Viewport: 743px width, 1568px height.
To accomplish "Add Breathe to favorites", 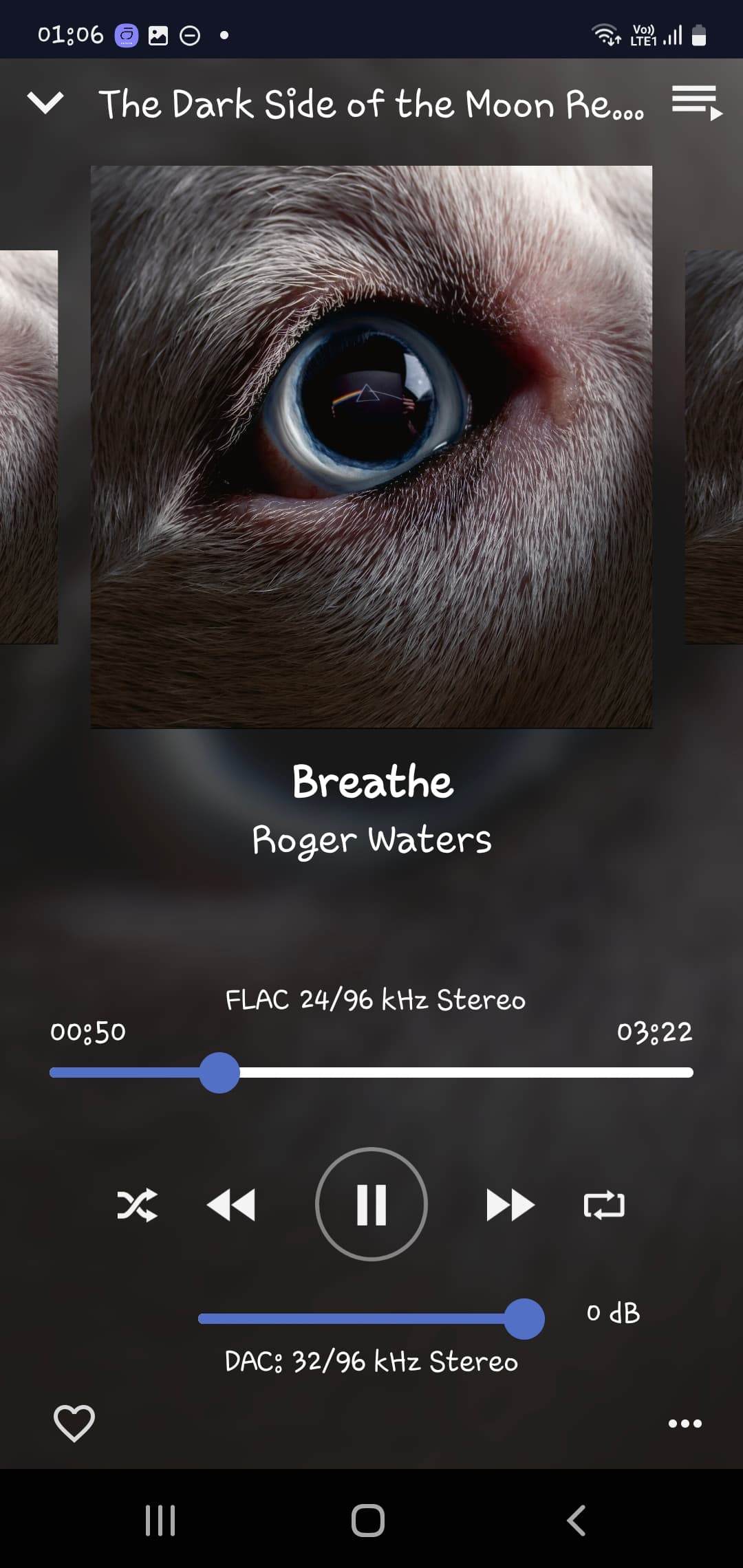I will pos(74,1423).
